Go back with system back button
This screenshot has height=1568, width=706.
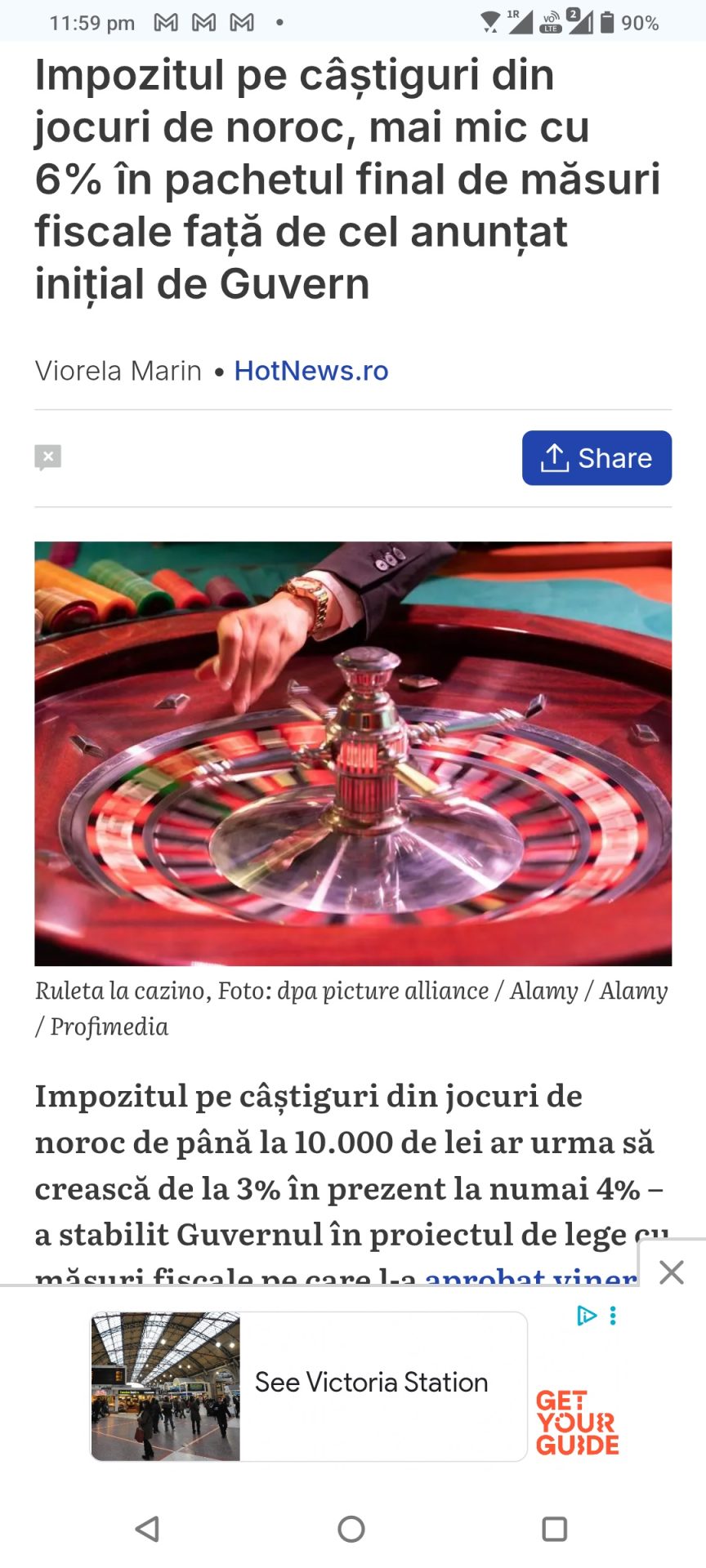[x=147, y=1529]
